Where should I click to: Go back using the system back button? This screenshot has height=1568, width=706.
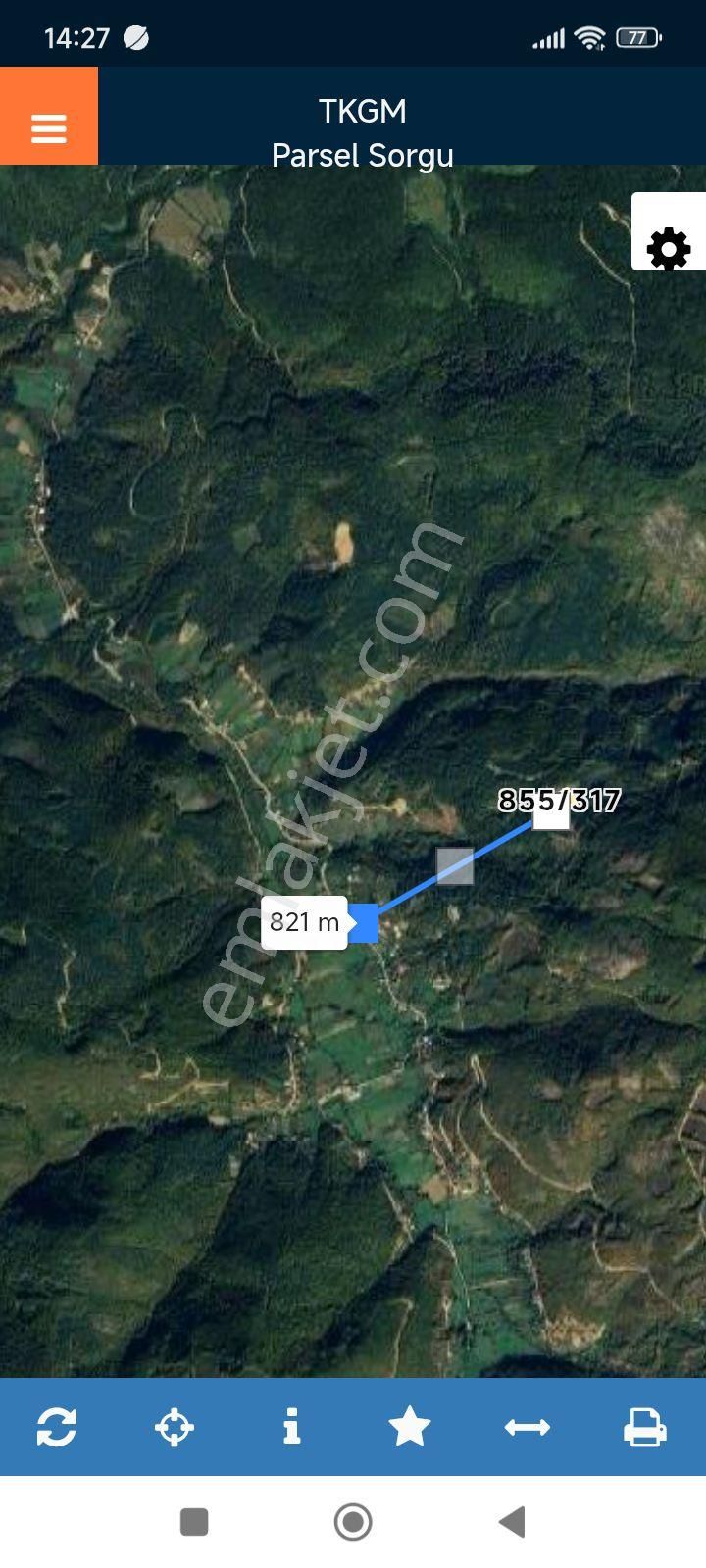512,1522
